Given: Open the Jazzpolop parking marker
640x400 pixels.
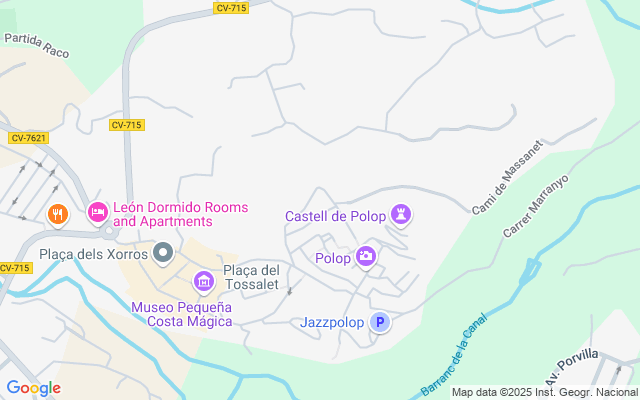Looking at the screenshot, I should click(380, 322).
